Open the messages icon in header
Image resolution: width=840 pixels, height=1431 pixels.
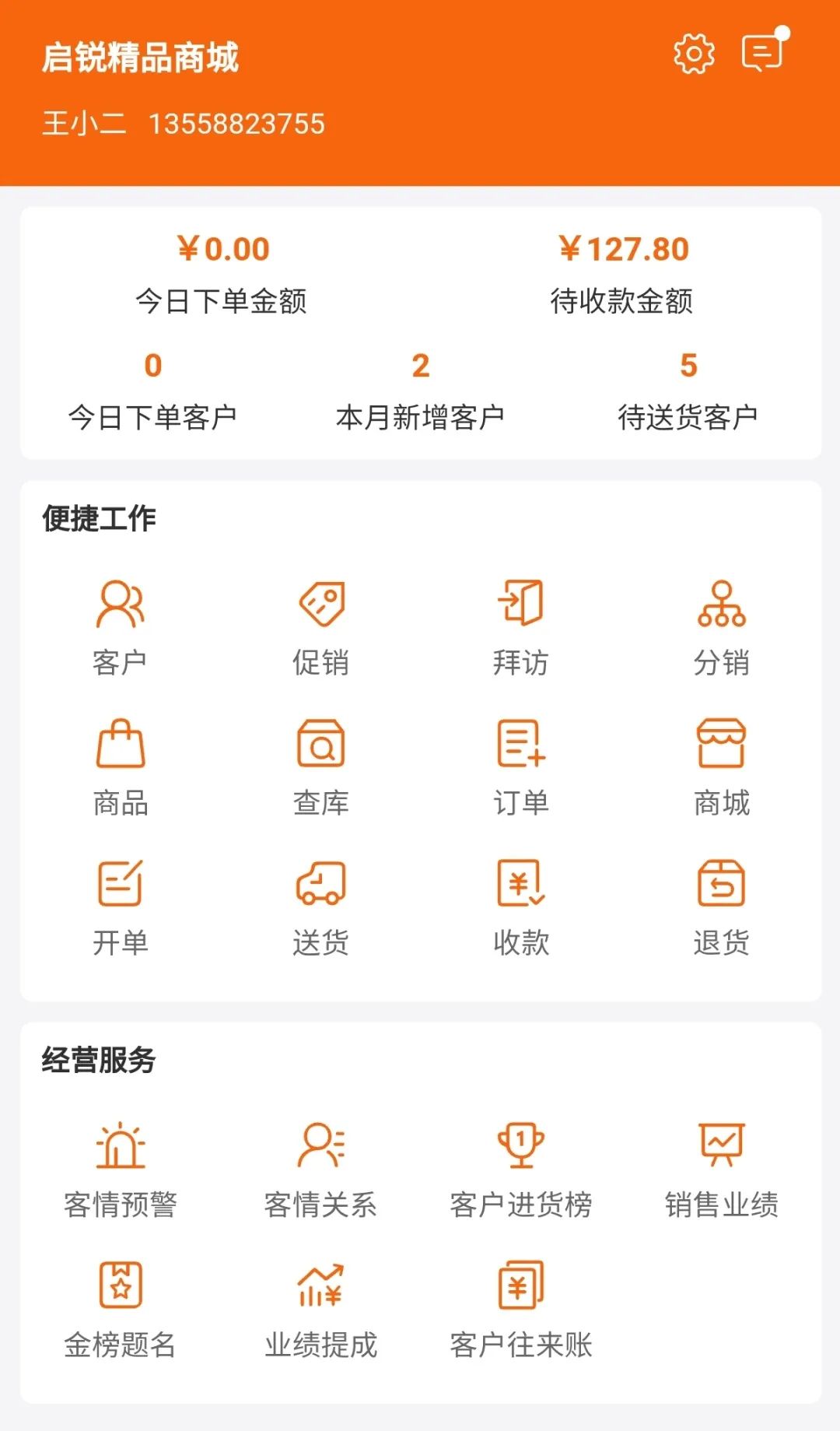762,53
